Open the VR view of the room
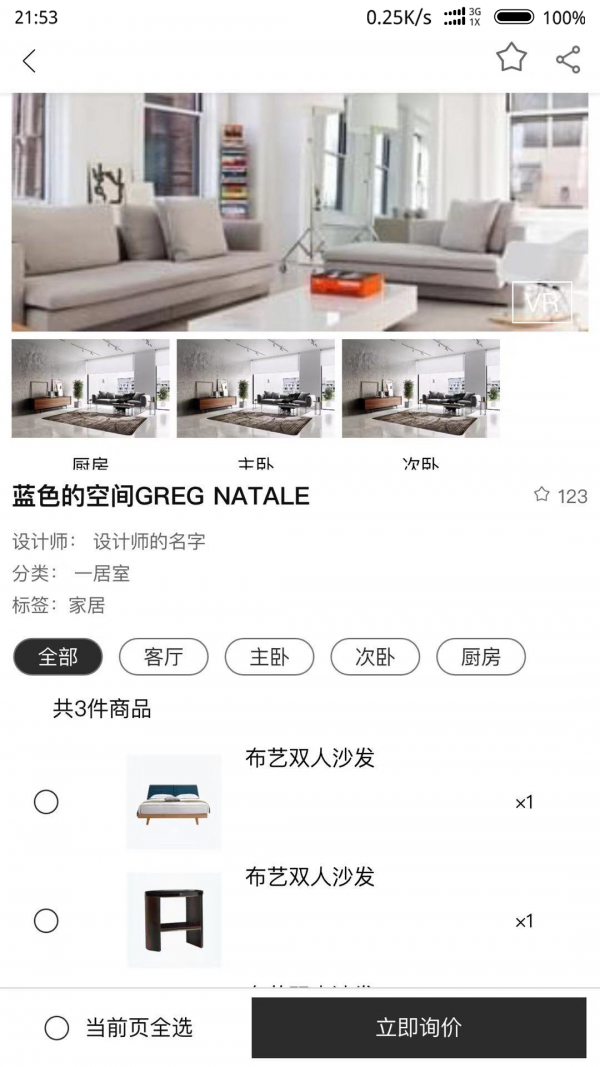The image size is (600, 1067). pos(541,302)
